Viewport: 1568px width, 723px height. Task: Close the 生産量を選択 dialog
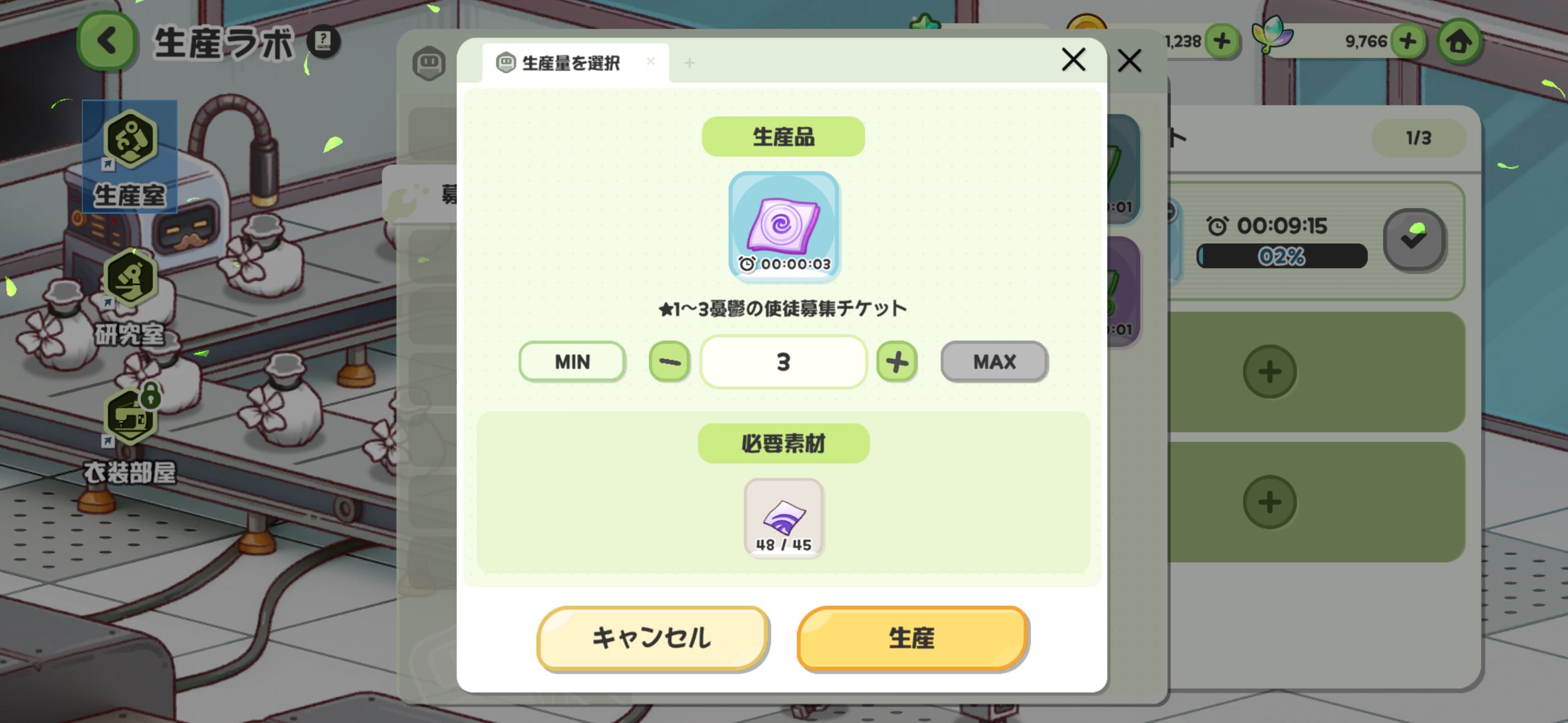(1073, 59)
